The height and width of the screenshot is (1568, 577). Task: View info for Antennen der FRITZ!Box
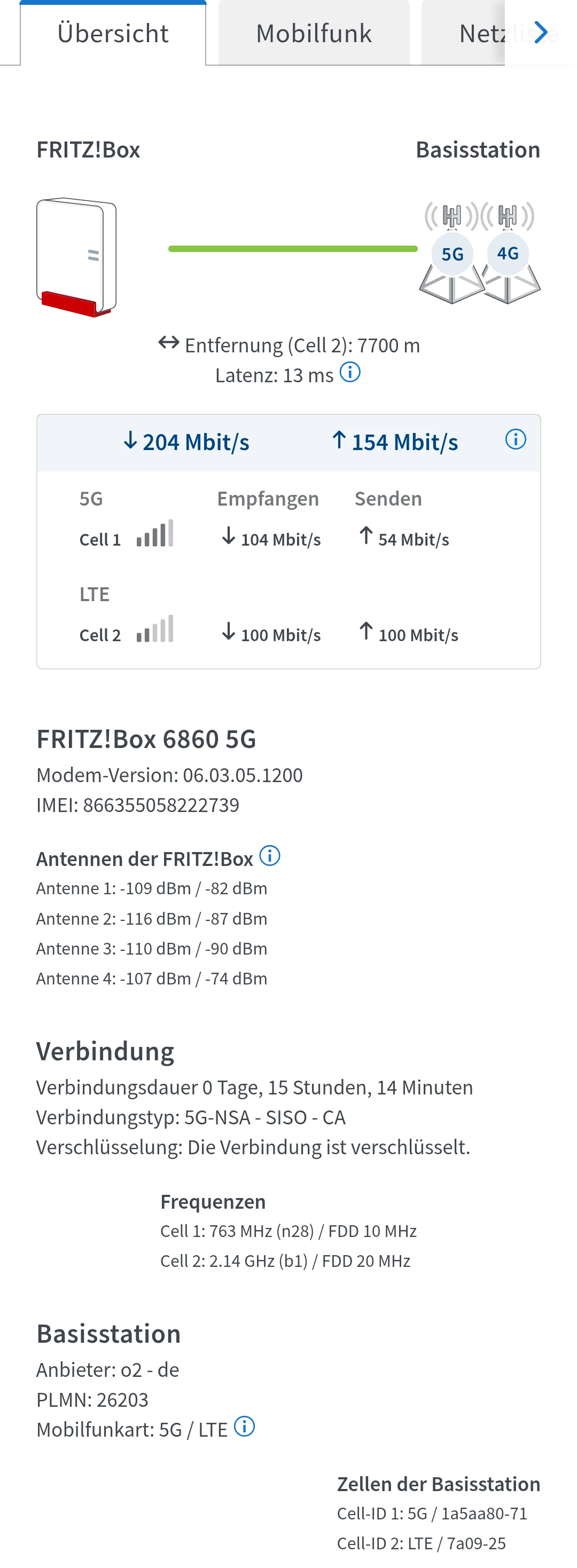270,856
